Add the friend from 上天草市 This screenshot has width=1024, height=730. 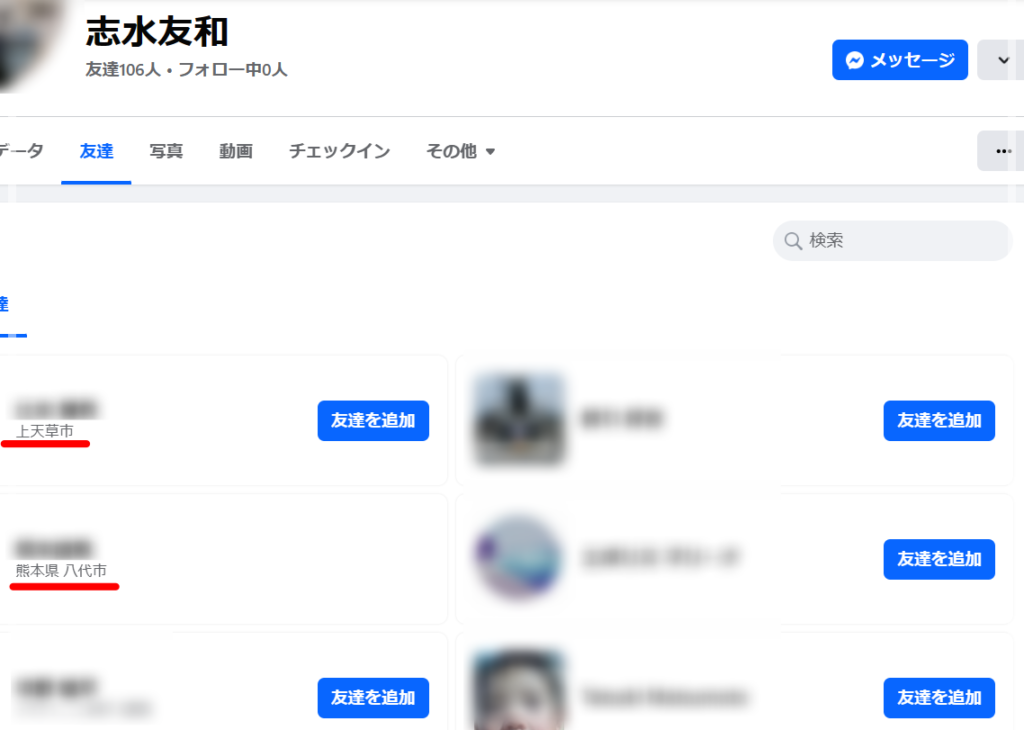(373, 420)
